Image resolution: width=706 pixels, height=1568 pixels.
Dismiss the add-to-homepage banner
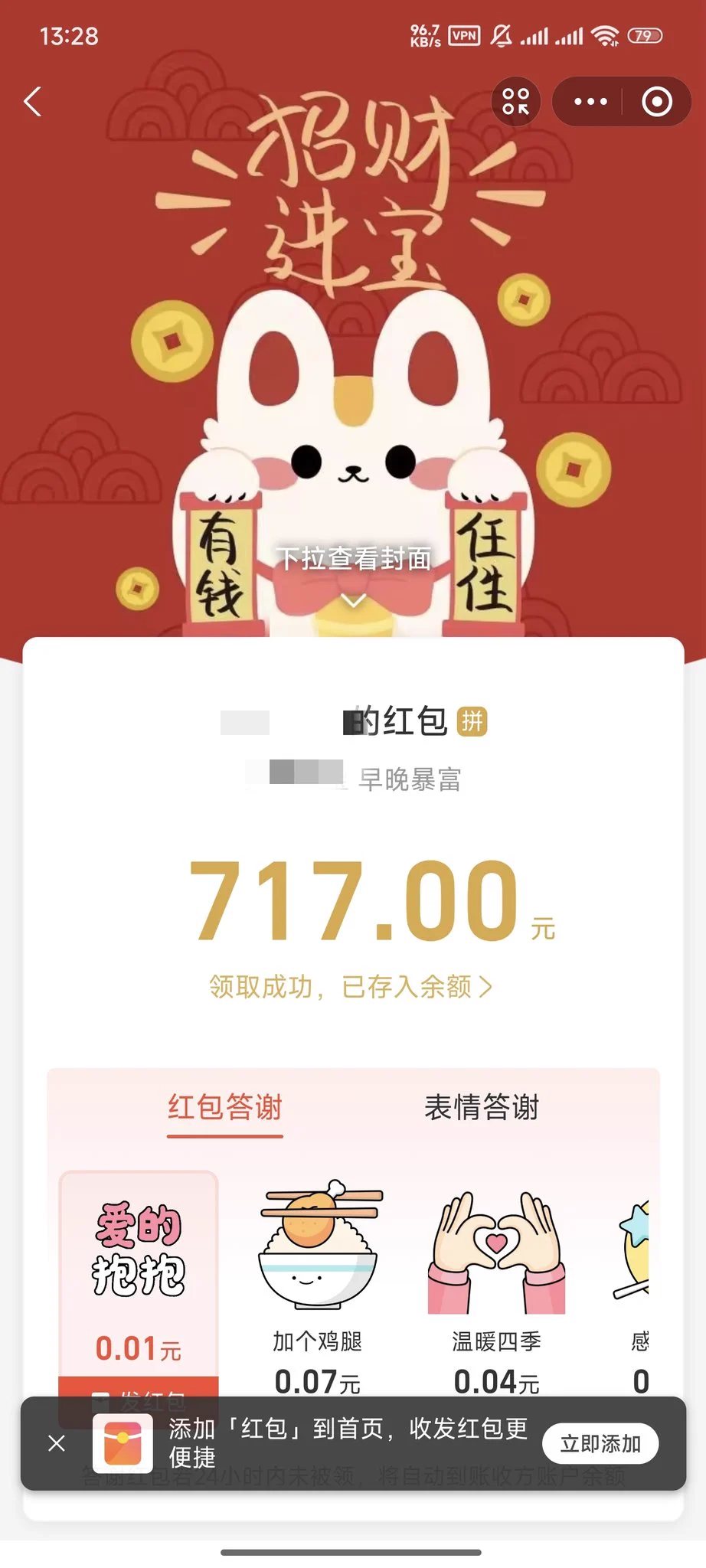57,1443
